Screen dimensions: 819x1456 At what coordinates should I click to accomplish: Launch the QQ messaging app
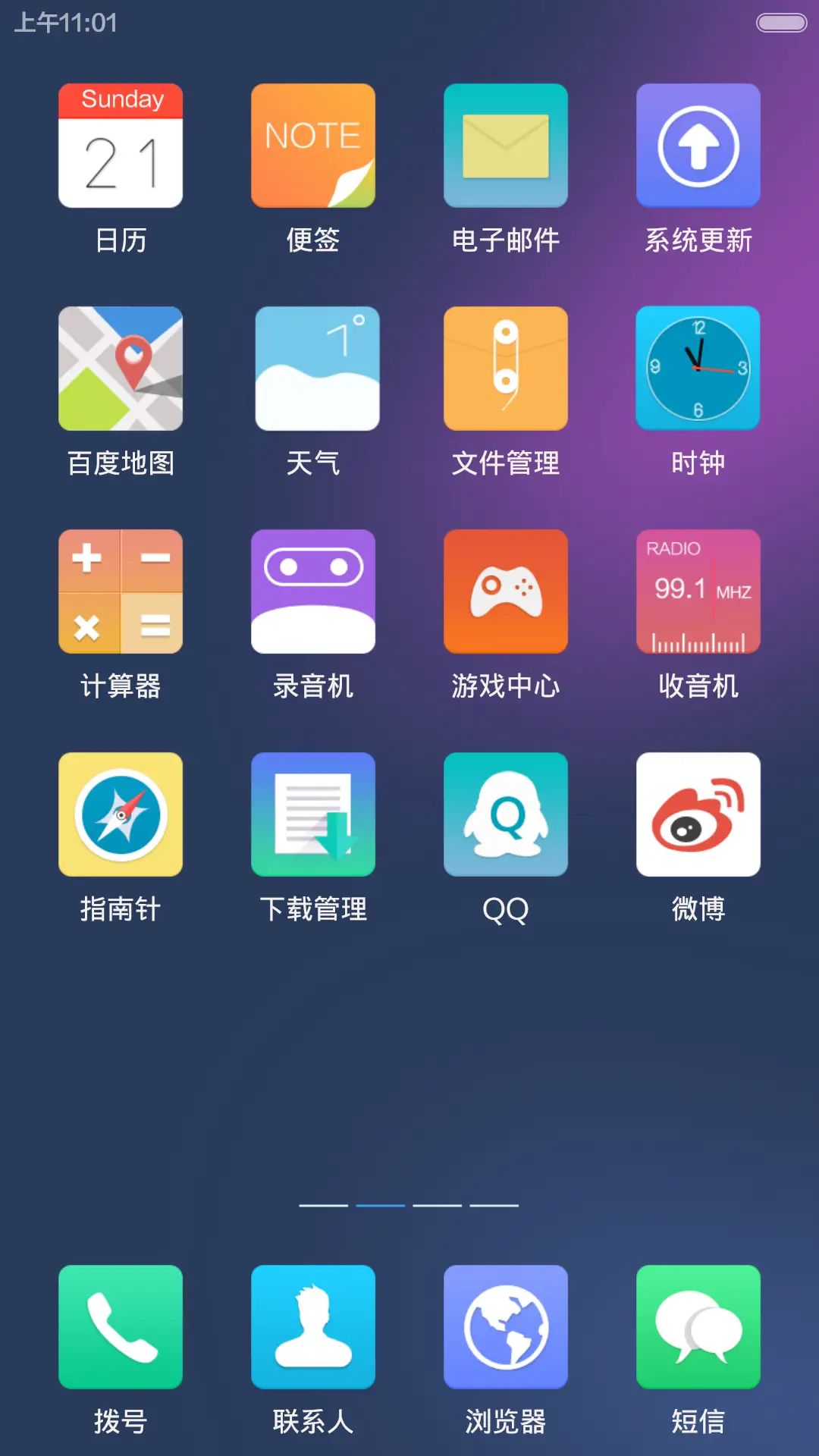point(505,814)
